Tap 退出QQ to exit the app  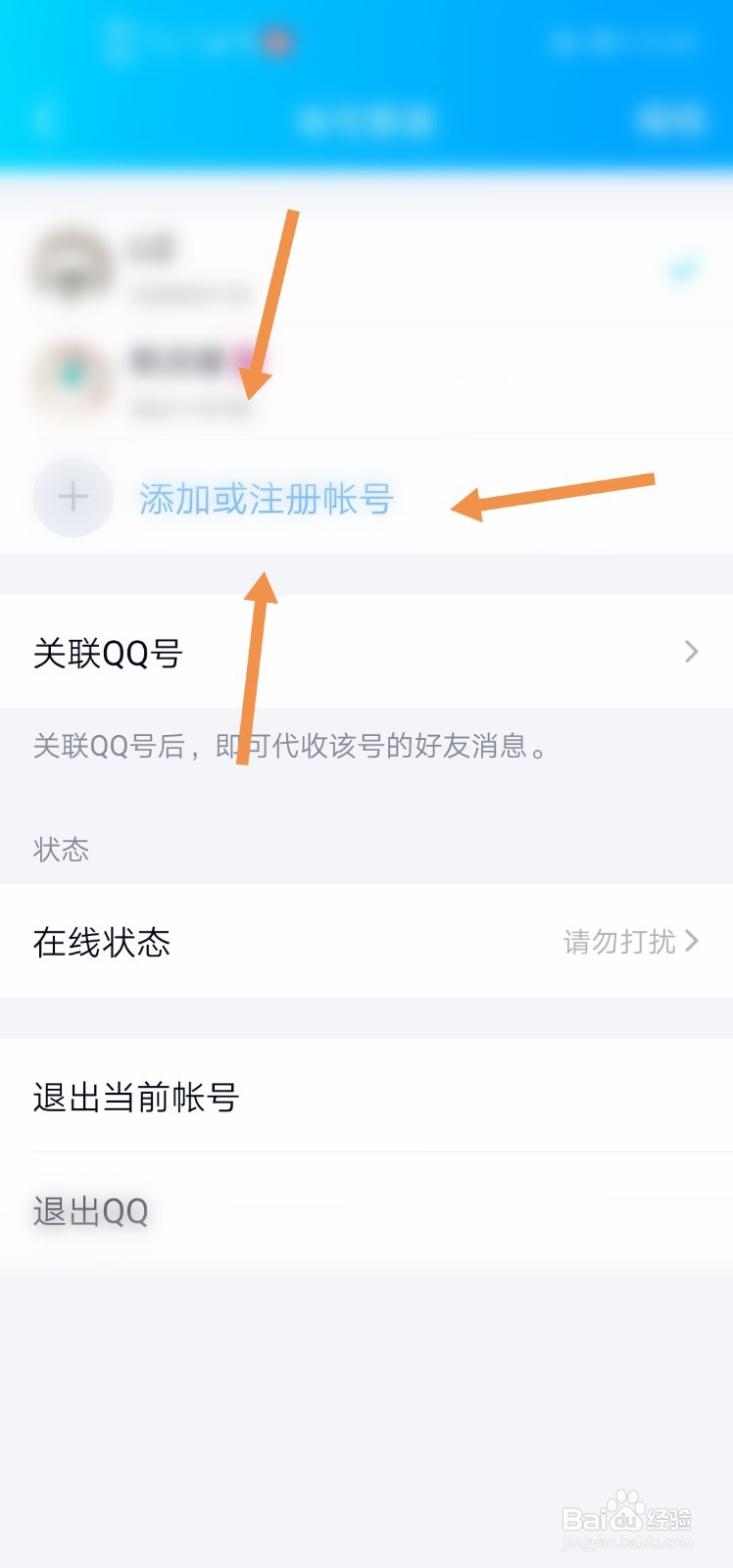[x=91, y=1211]
